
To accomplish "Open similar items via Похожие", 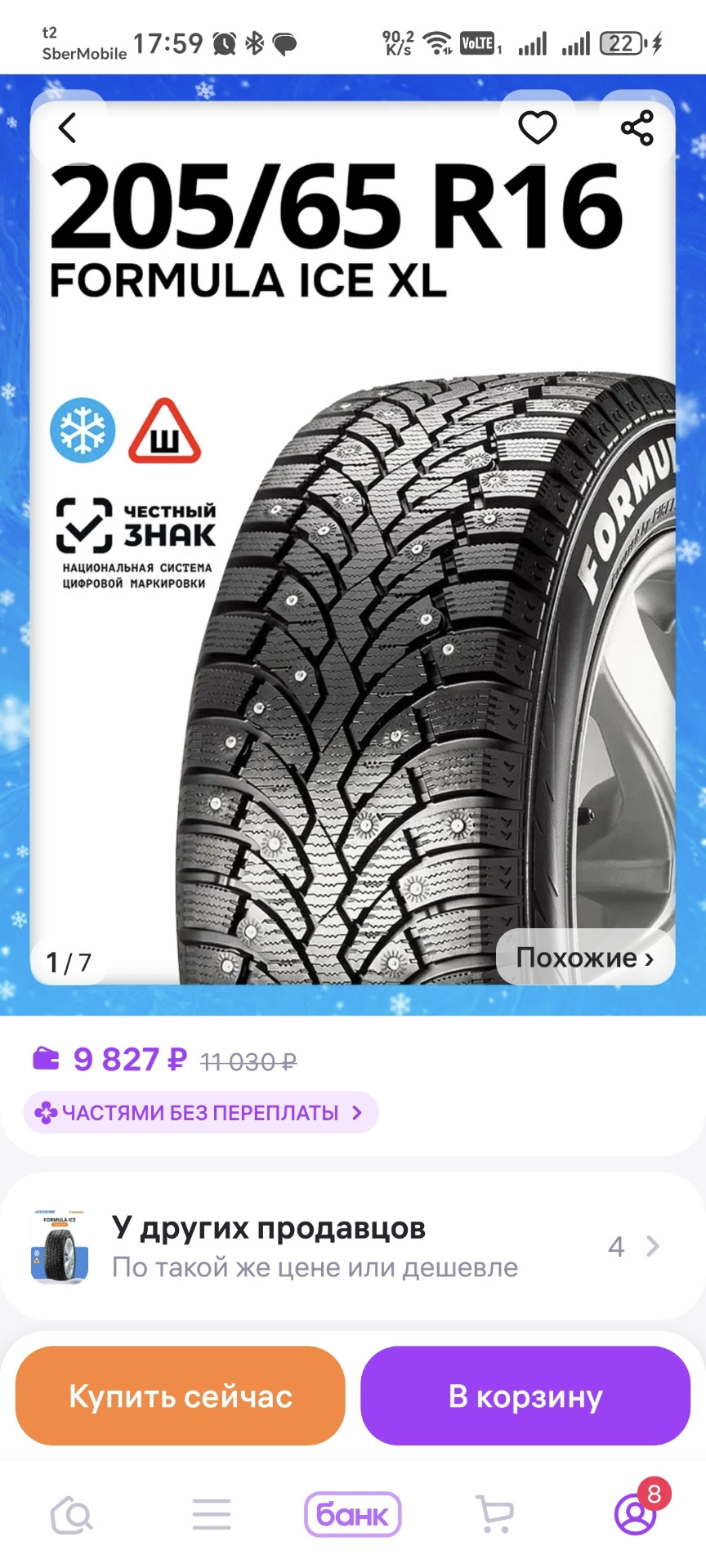I will [x=585, y=957].
